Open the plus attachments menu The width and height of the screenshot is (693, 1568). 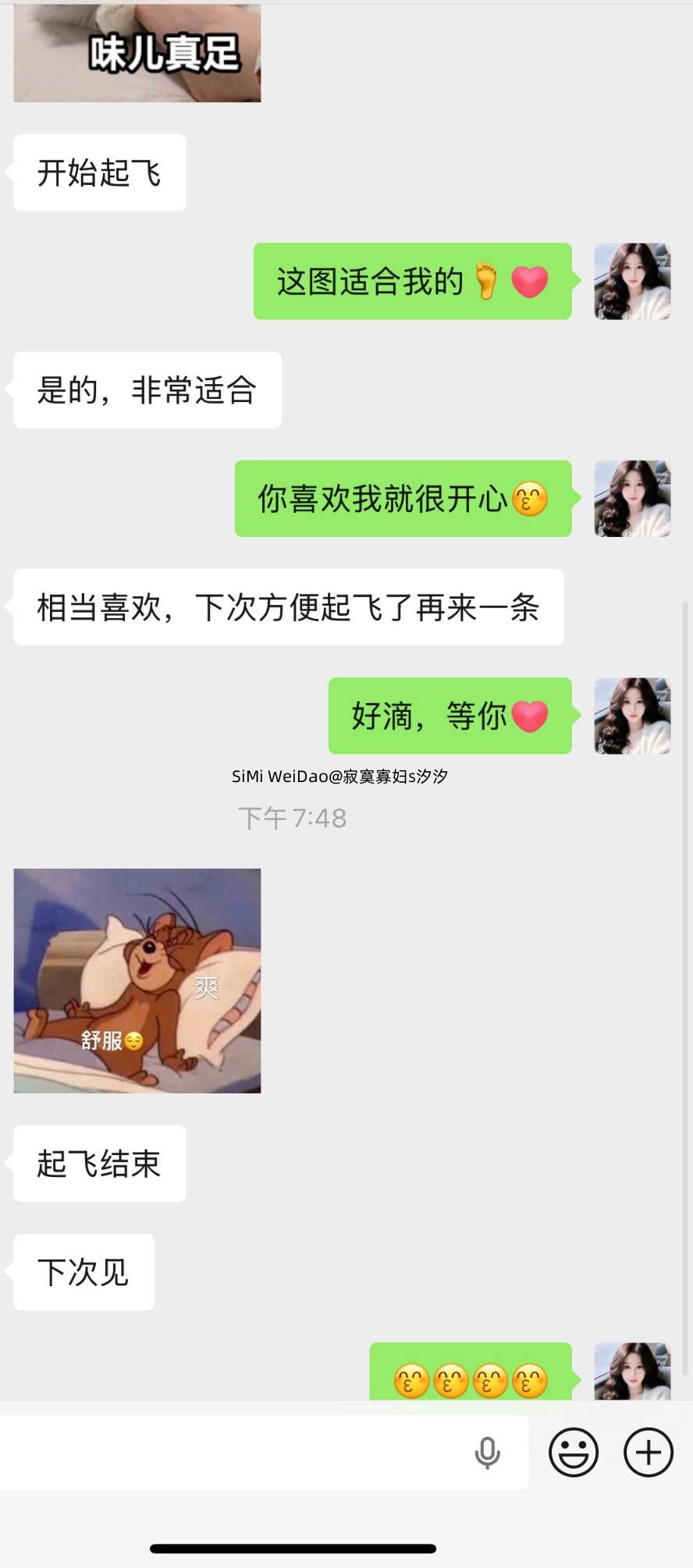648,1452
